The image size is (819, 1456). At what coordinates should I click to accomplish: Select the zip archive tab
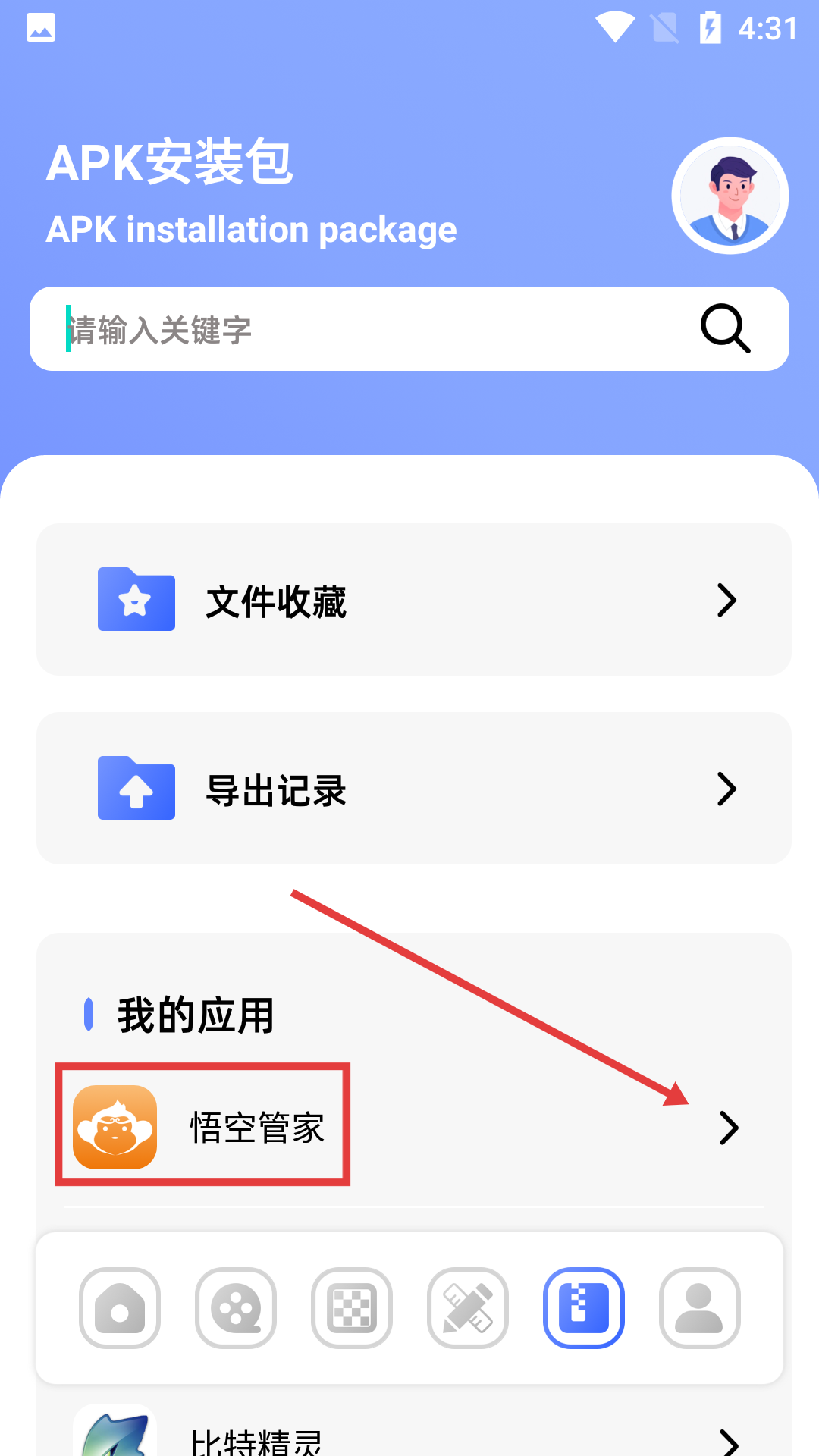[584, 1308]
